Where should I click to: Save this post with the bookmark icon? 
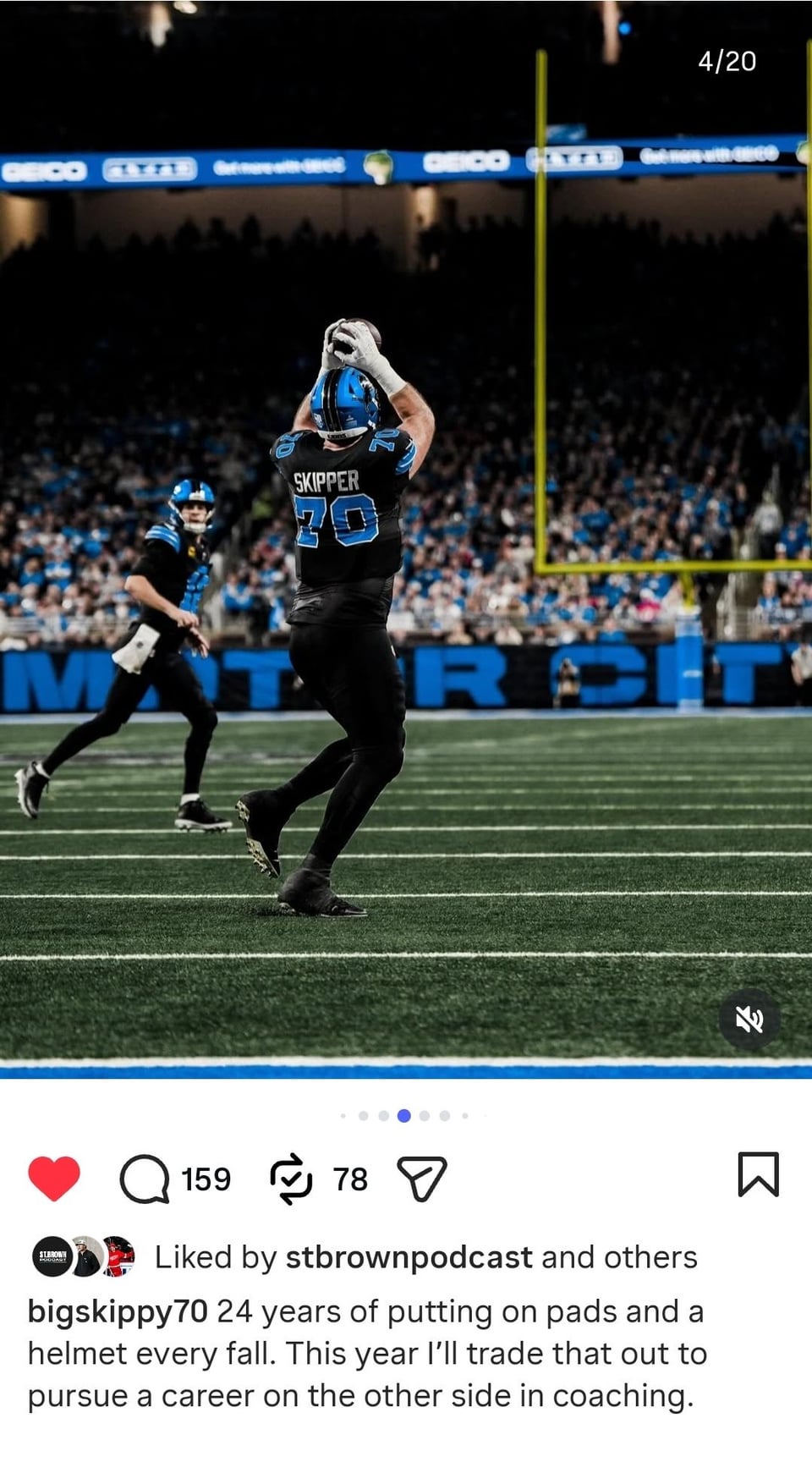[x=758, y=1174]
